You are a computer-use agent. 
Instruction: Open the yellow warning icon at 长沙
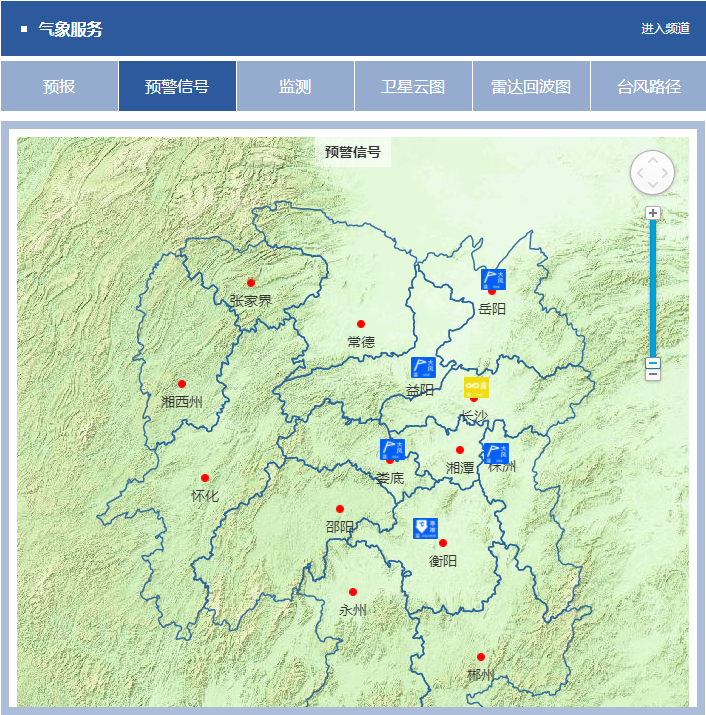pyautogui.click(x=476, y=387)
